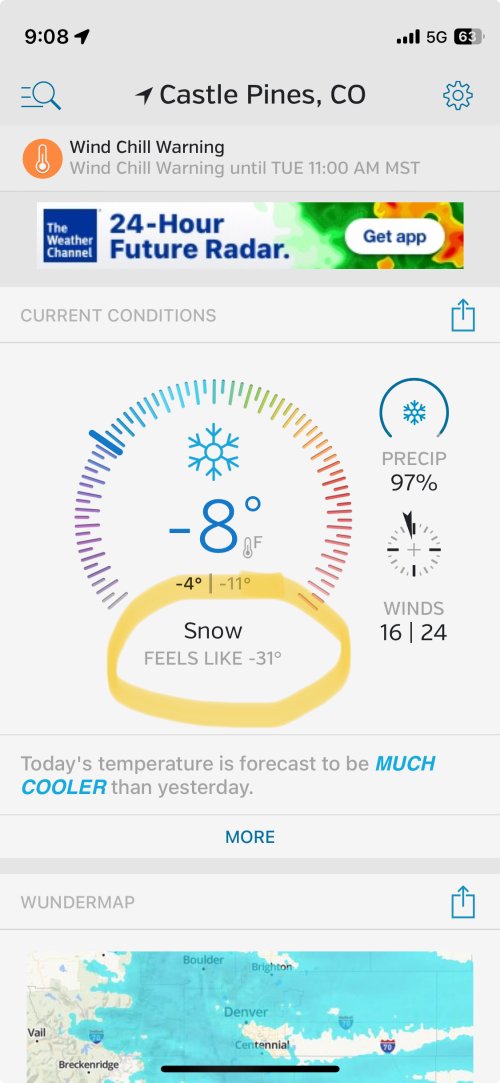Tap MORE under current conditions
The height and width of the screenshot is (1083, 500).
pyautogui.click(x=250, y=837)
